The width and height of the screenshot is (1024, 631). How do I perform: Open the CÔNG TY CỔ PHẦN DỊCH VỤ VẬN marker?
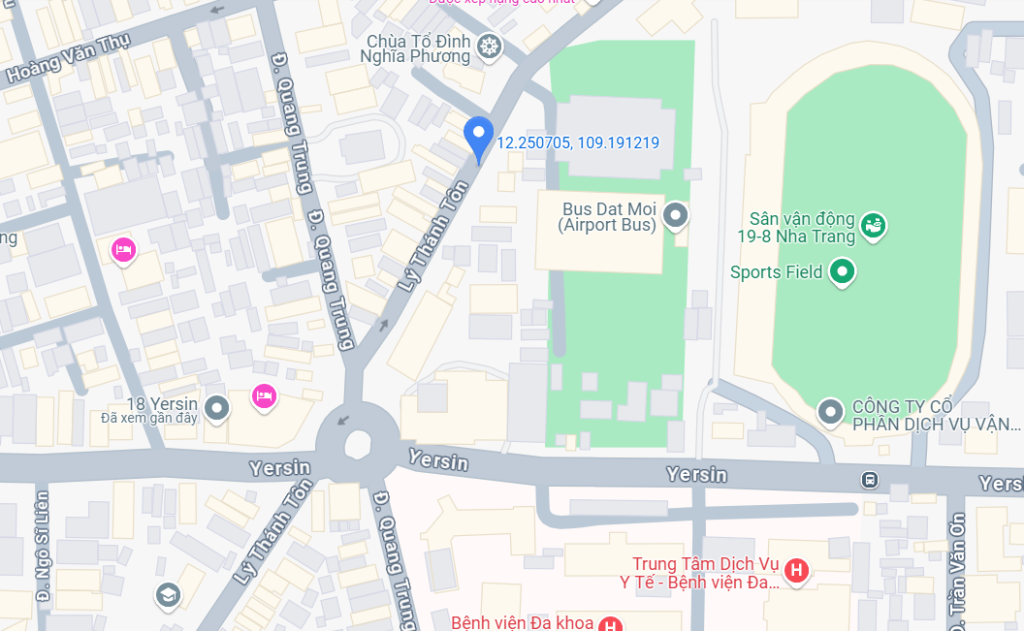pyautogui.click(x=830, y=410)
